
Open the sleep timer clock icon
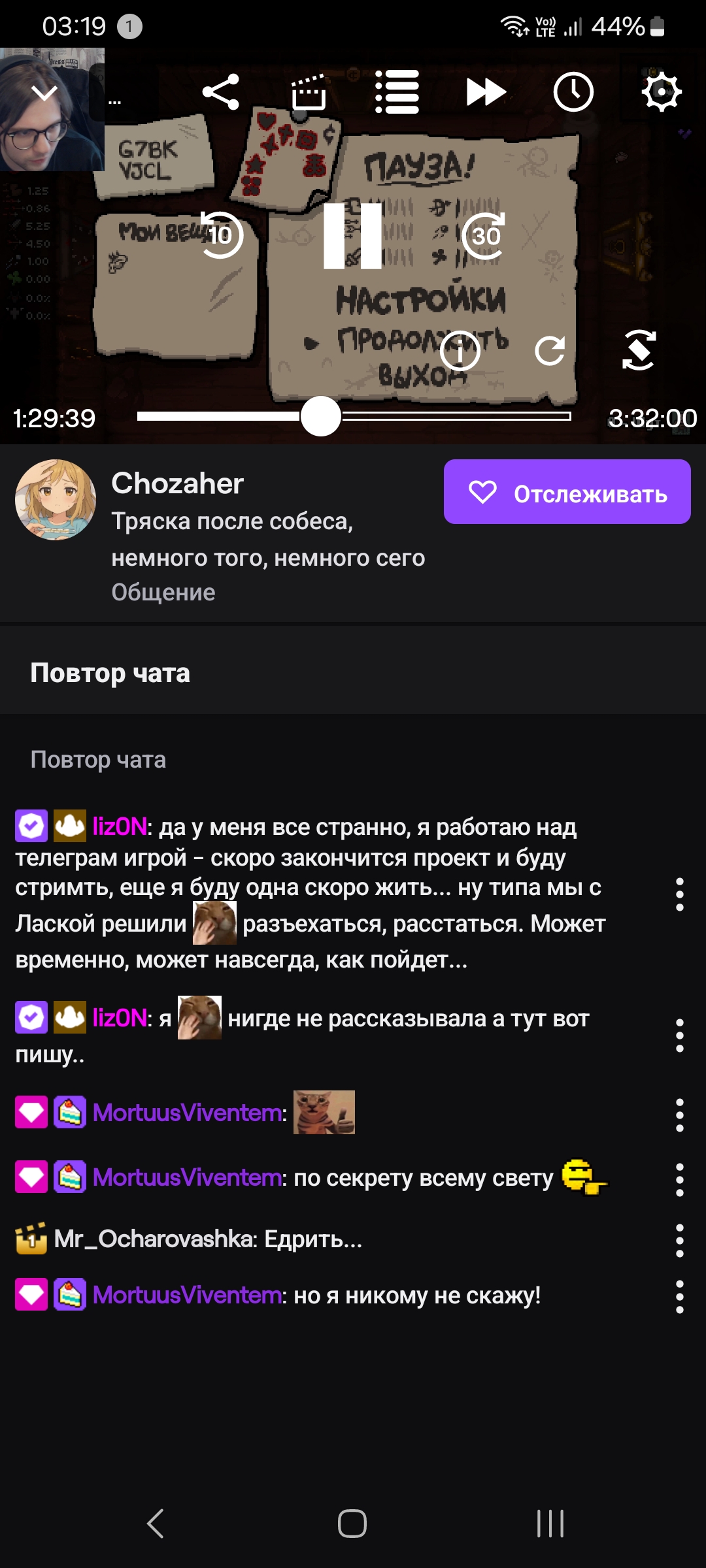click(573, 92)
